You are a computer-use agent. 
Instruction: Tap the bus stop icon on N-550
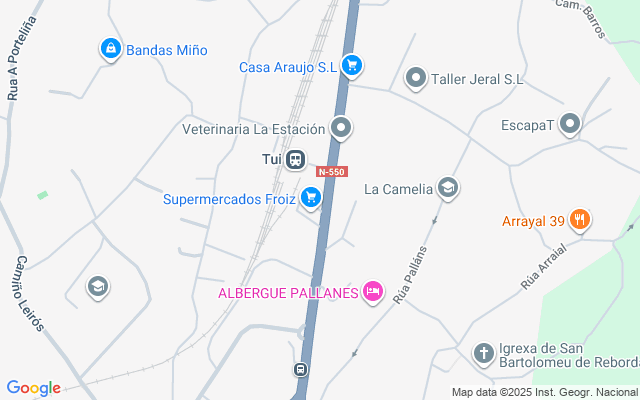[x=300, y=370]
